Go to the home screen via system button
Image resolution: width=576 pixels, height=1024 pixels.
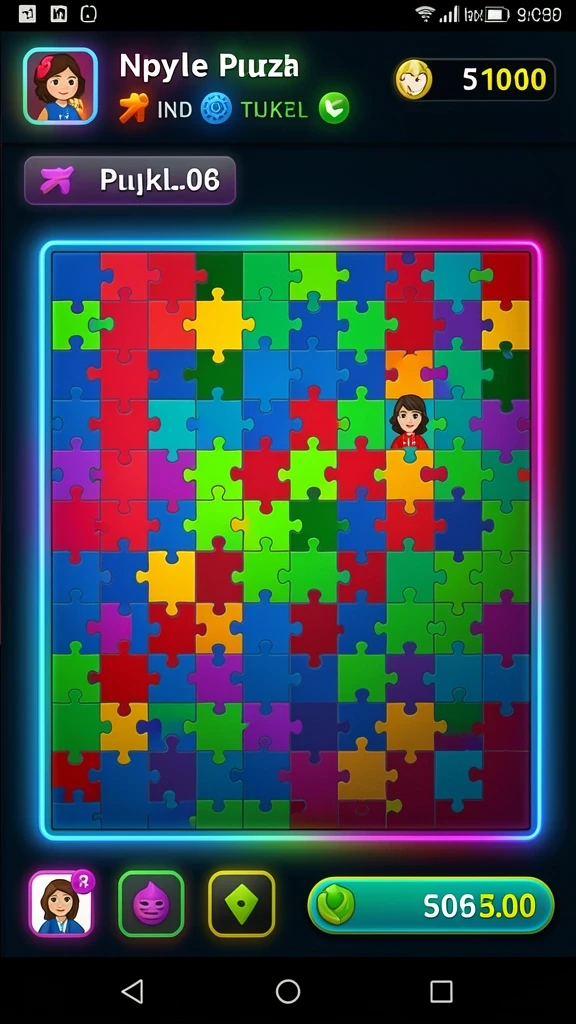288,991
